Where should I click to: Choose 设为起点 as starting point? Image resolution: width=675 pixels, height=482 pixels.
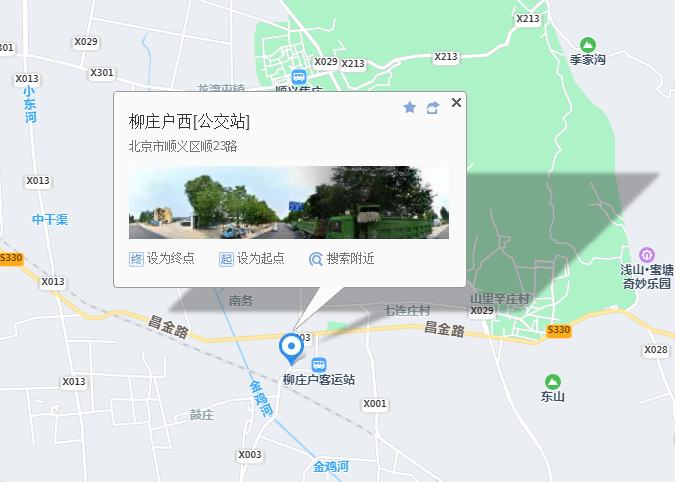pos(252,258)
